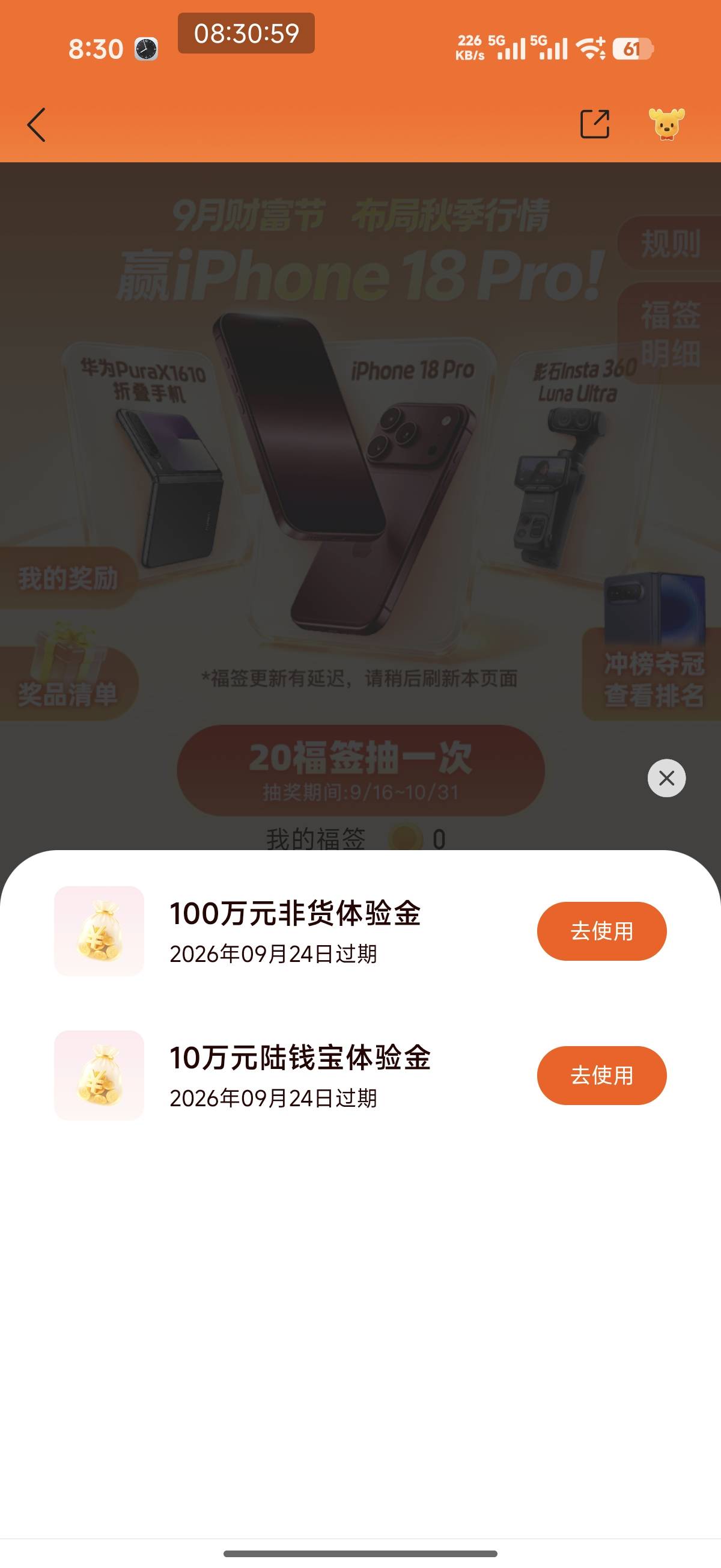Image resolution: width=721 pixels, height=1568 pixels.
Task: Close the rewards bottom sheet
Action: (667, 778)
